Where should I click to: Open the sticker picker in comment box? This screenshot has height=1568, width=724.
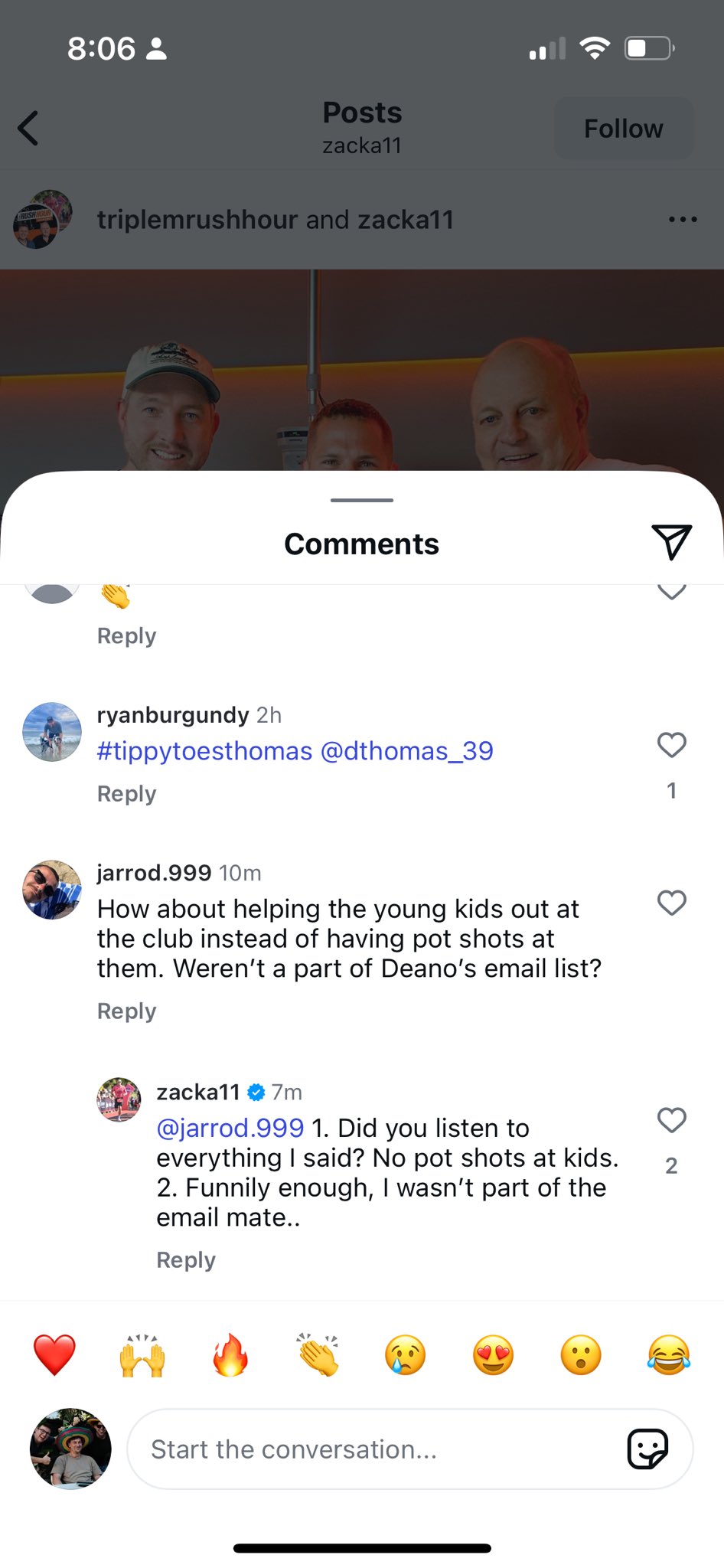[x=647, y=1449]
